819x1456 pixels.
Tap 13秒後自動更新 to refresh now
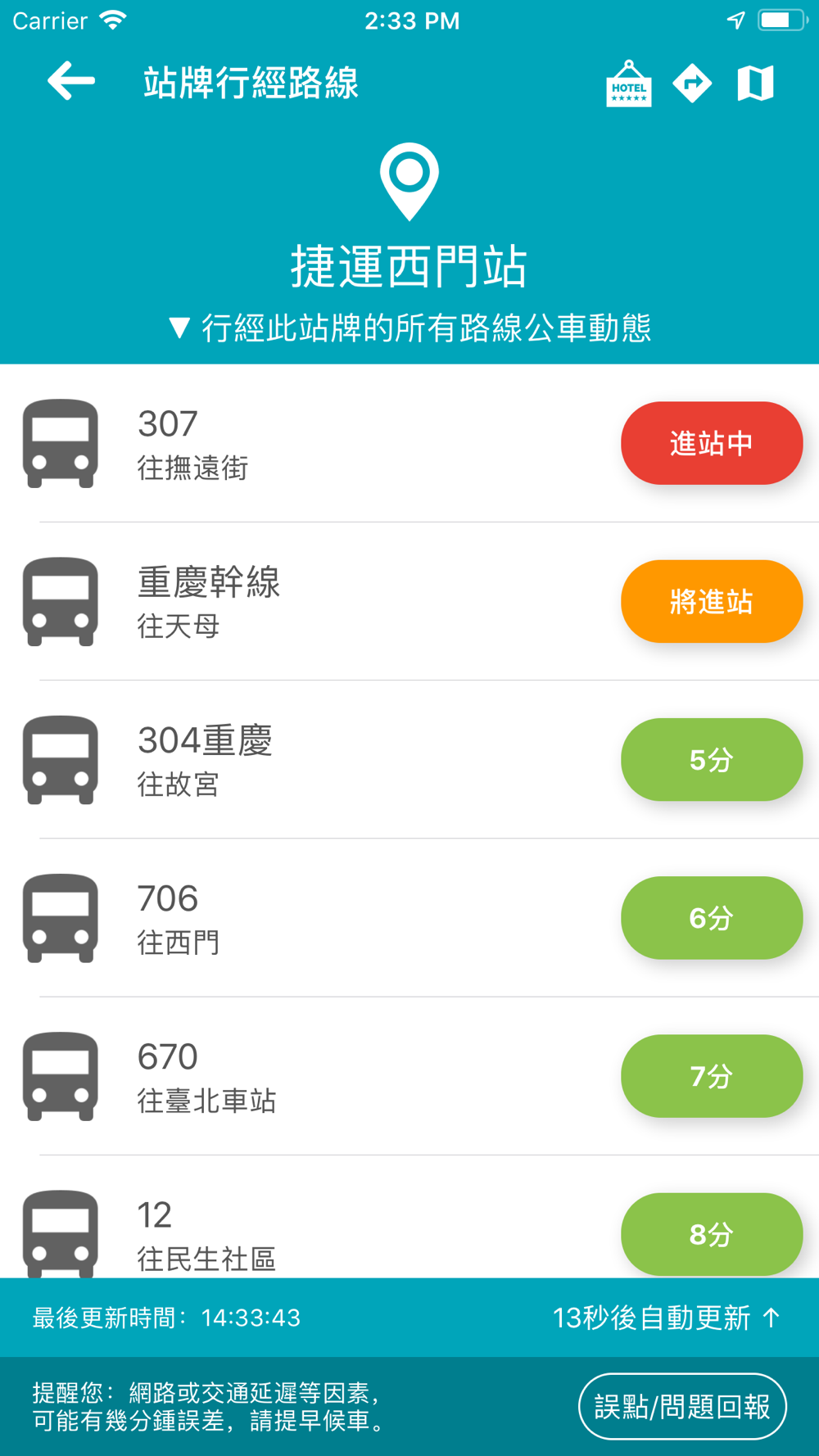667,1318
